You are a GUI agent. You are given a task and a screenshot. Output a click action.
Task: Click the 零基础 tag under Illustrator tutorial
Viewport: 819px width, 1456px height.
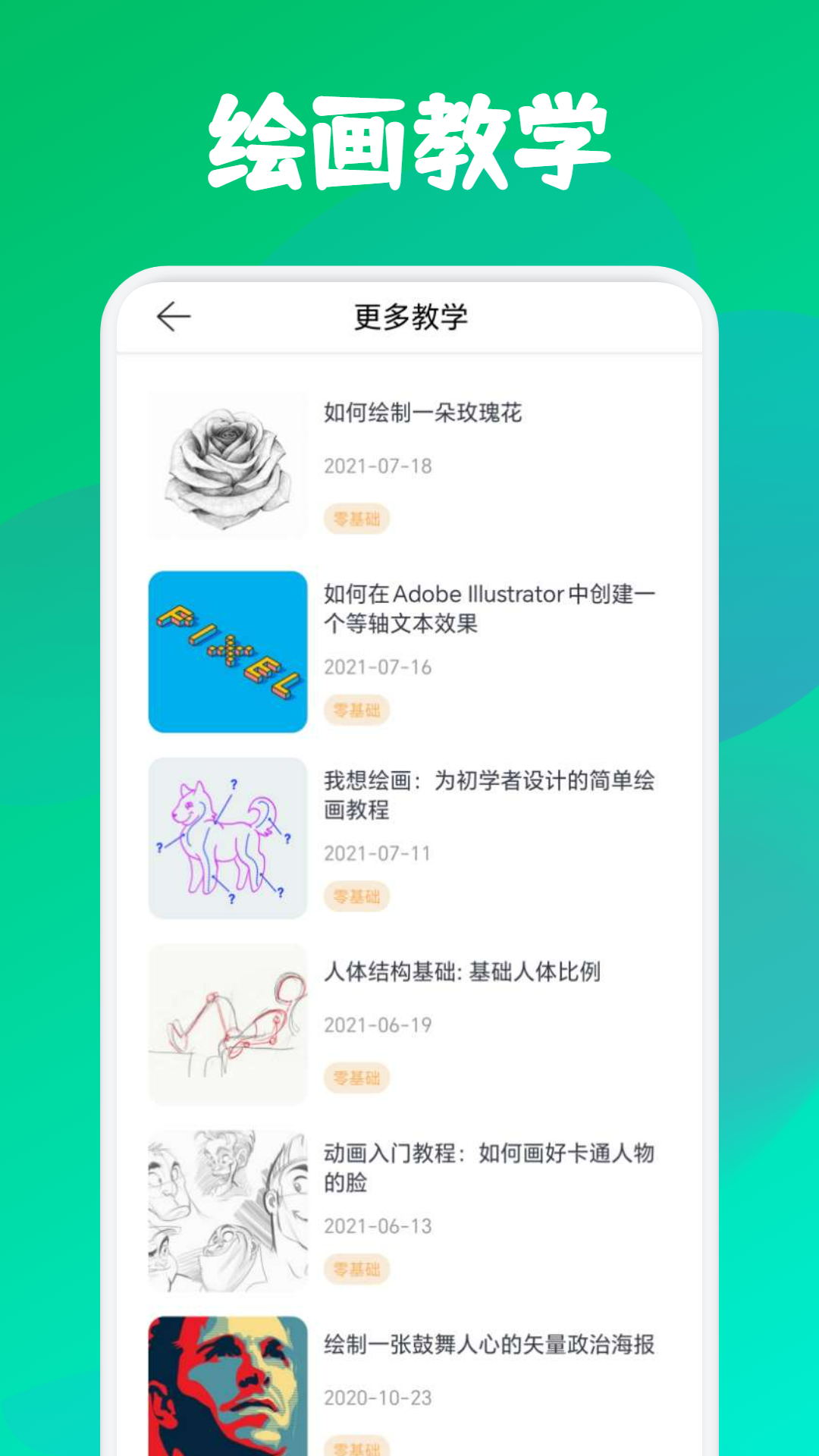pos(356,710)
